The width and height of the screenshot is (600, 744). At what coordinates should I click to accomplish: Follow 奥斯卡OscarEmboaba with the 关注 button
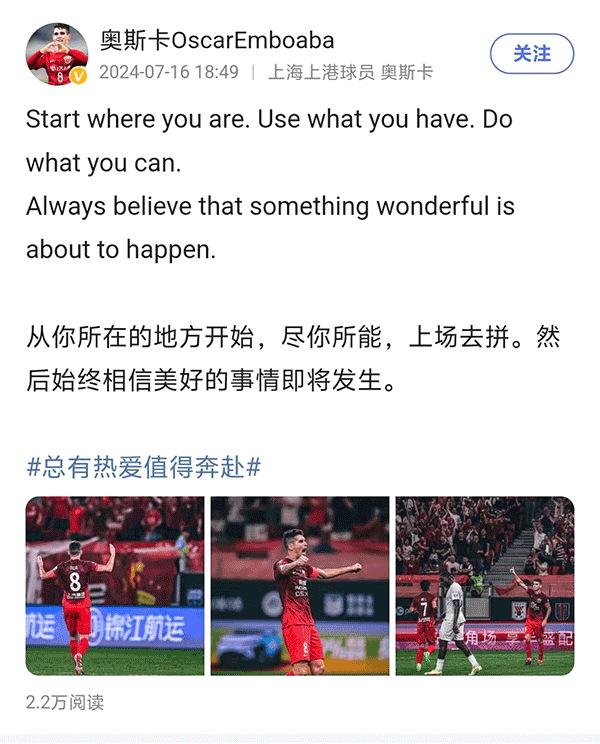pos(532,54)
